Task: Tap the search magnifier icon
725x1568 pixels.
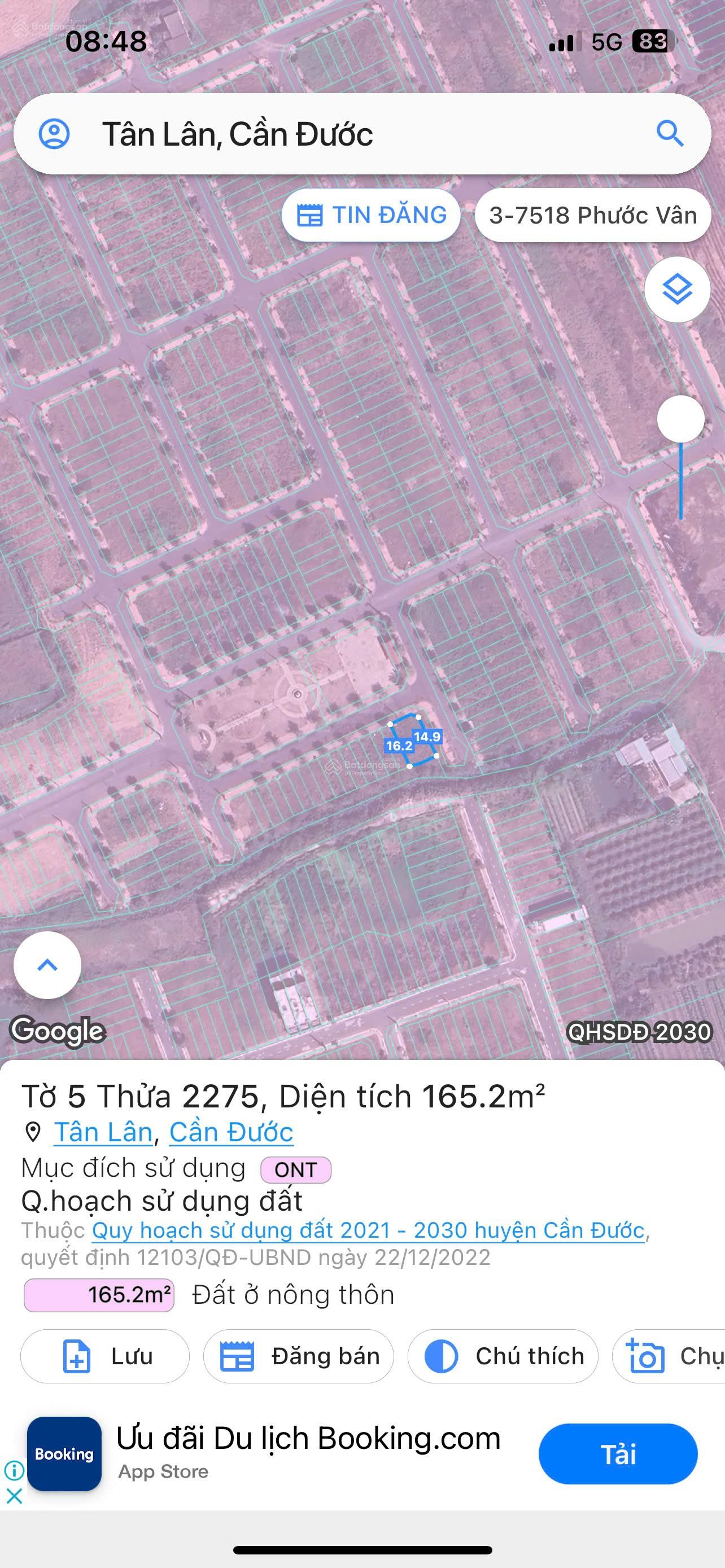Action: coord(670,133)
